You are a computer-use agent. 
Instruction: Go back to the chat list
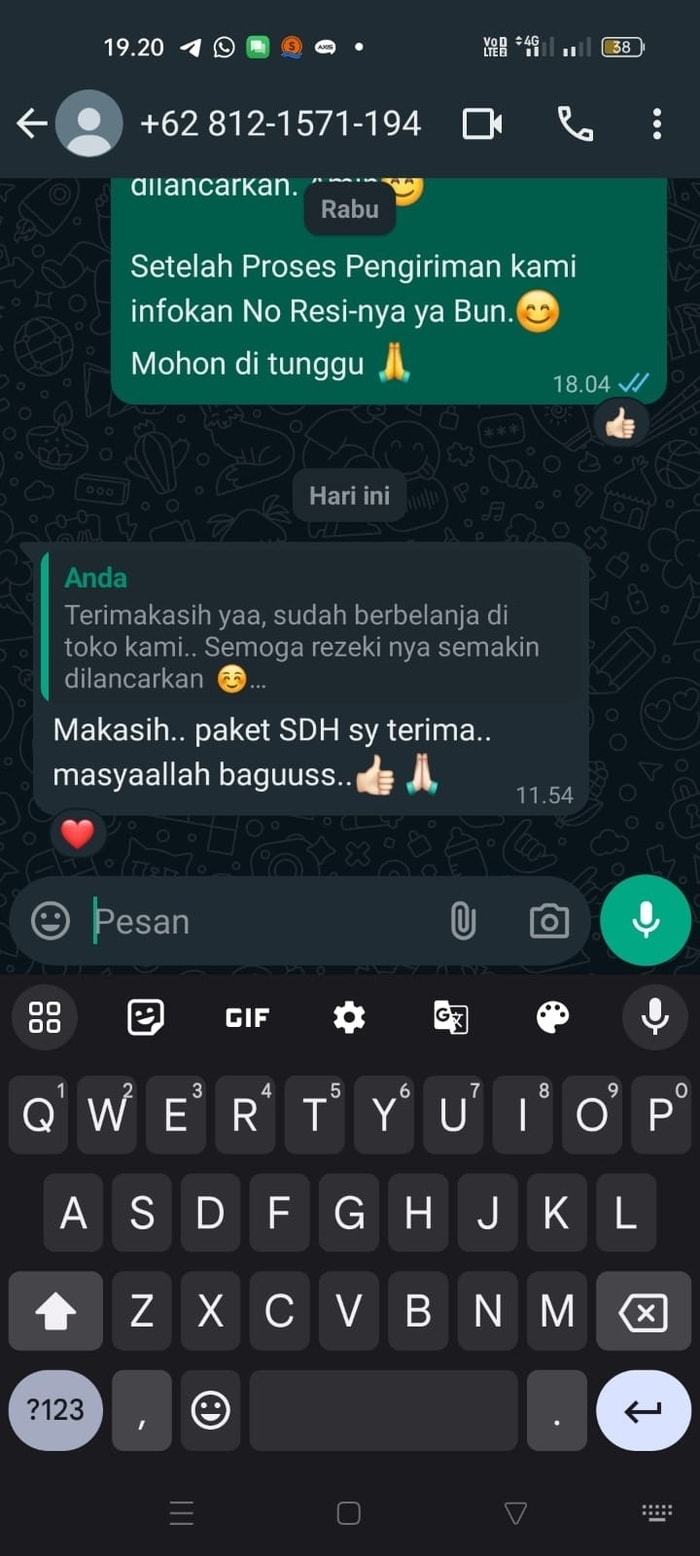[x=32, y=124]
